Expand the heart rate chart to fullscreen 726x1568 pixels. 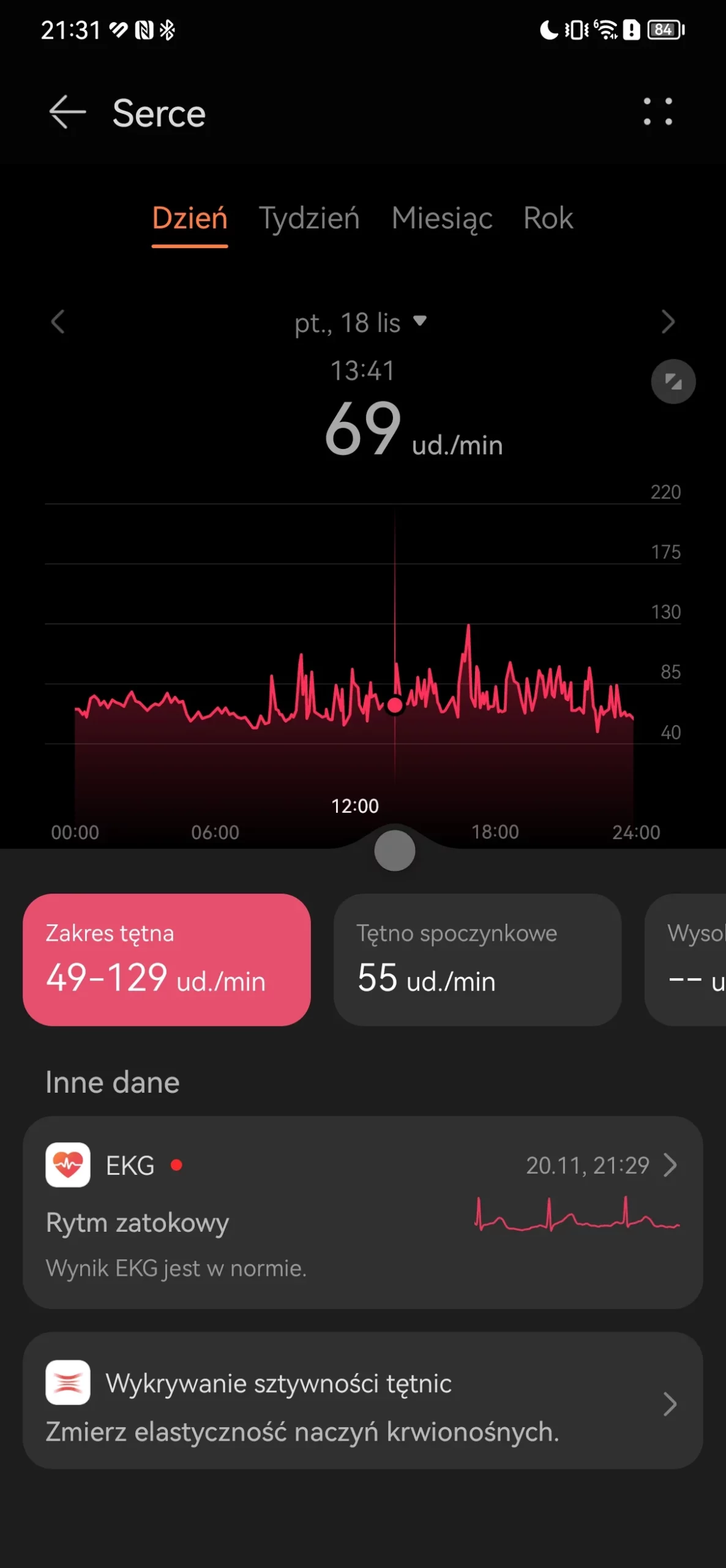click(673, 382)
